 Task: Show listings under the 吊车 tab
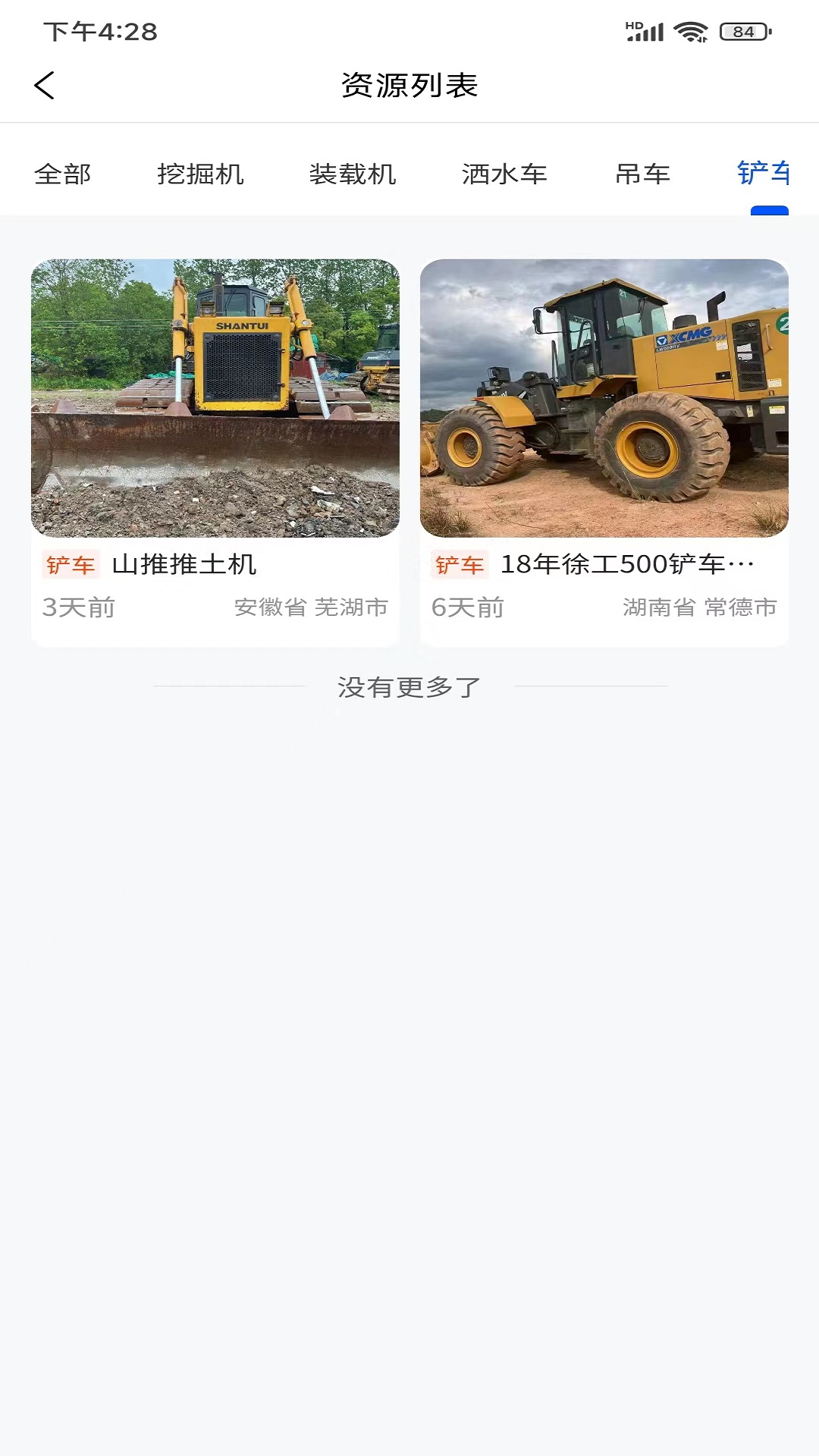[642, 174]
